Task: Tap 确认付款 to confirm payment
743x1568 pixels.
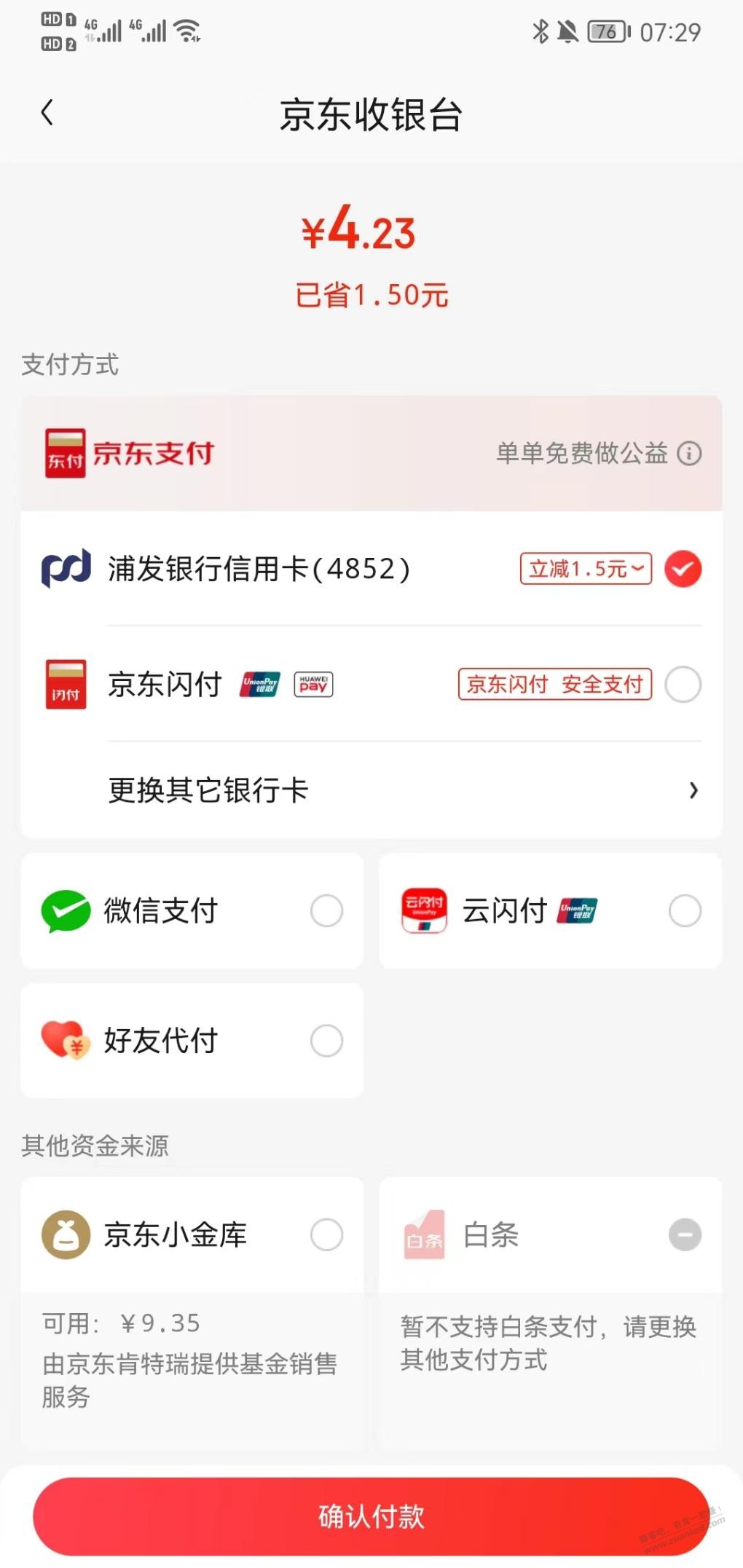Action: click(x=371, y=1516)
